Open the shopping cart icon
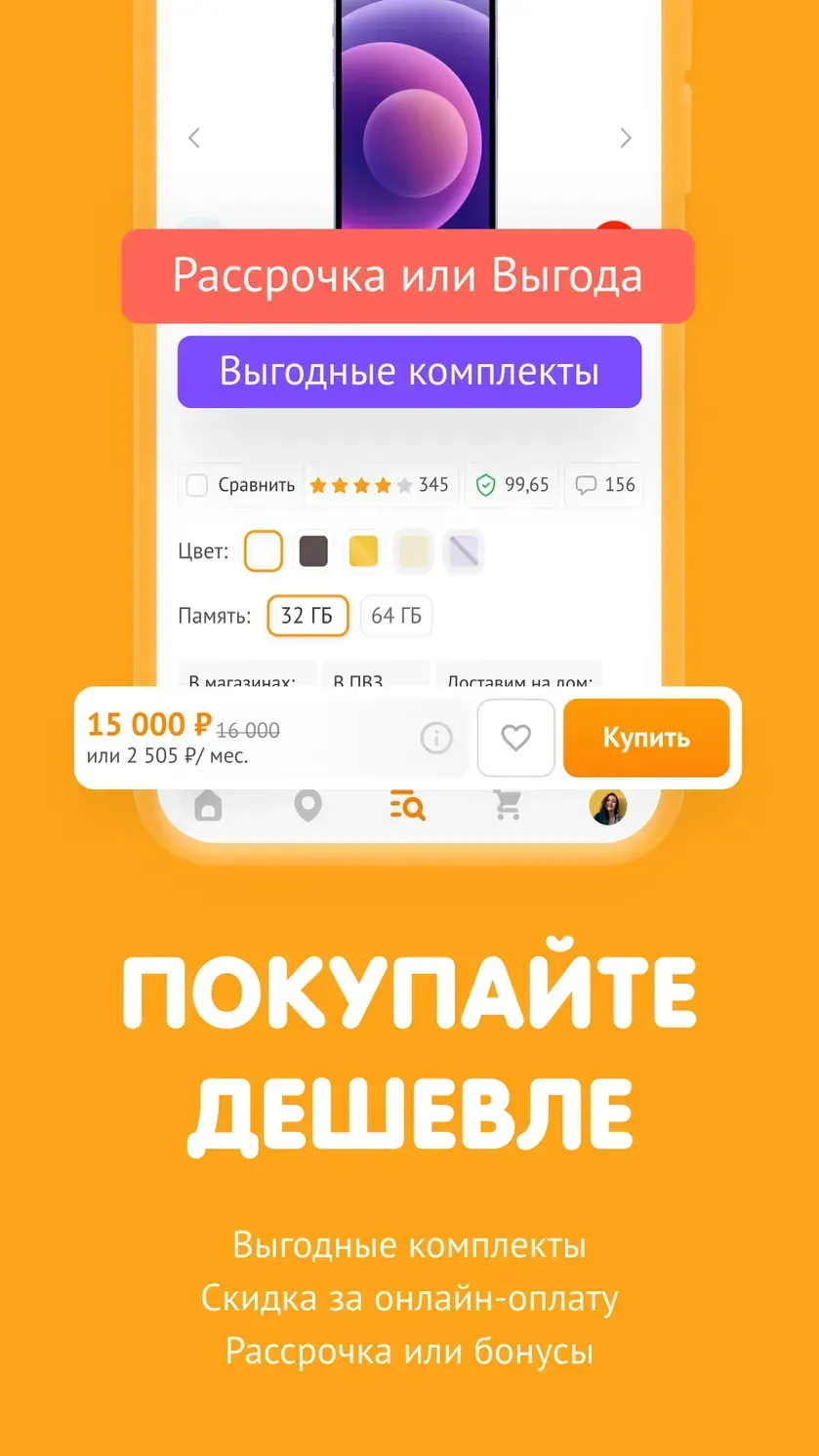This screenshot has width=819, height=1456. coord(509,806)
